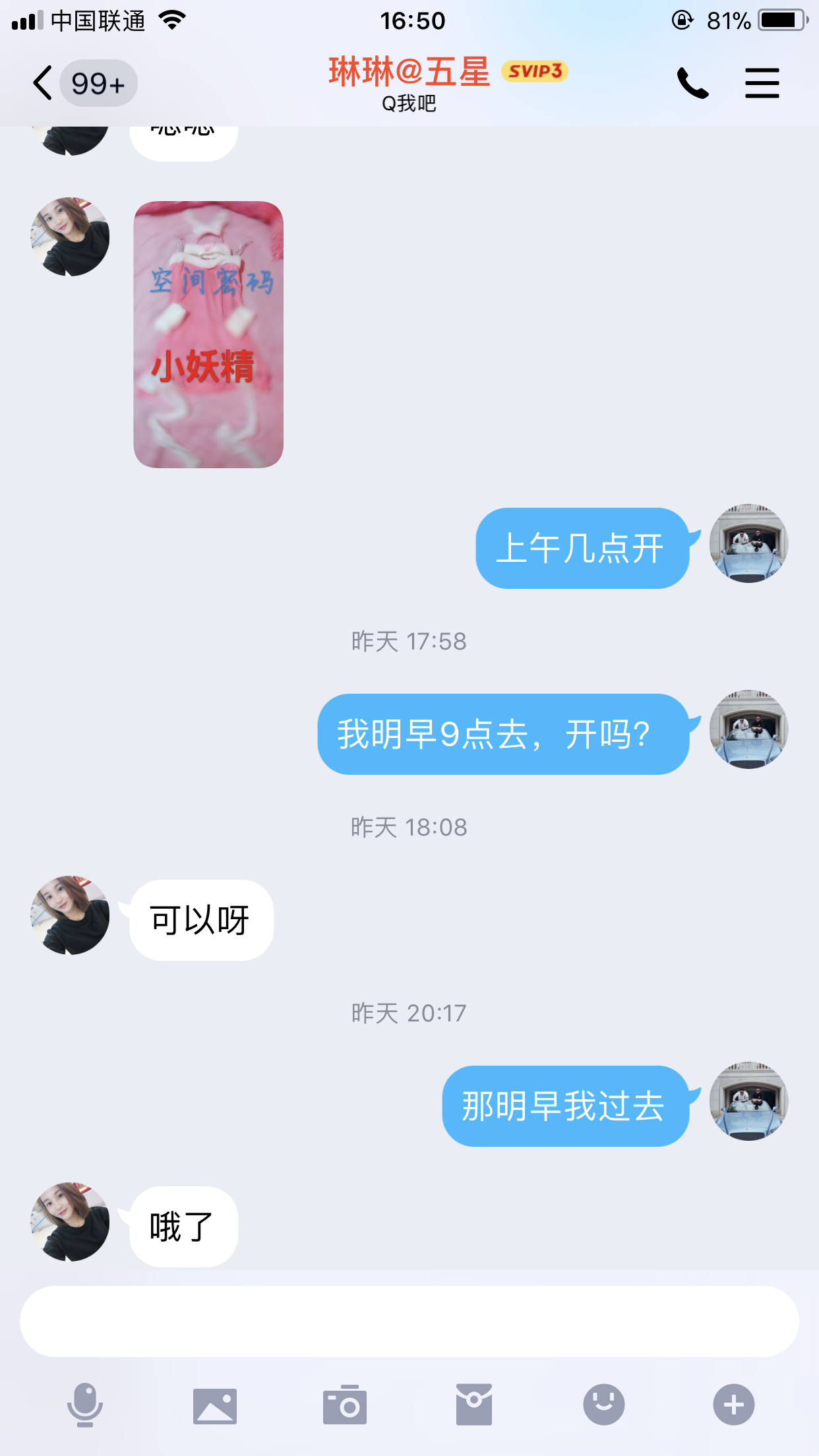This screenshot has height=1456, width=819.
Task: Open the chat settings menu
Action: [762, 82]
